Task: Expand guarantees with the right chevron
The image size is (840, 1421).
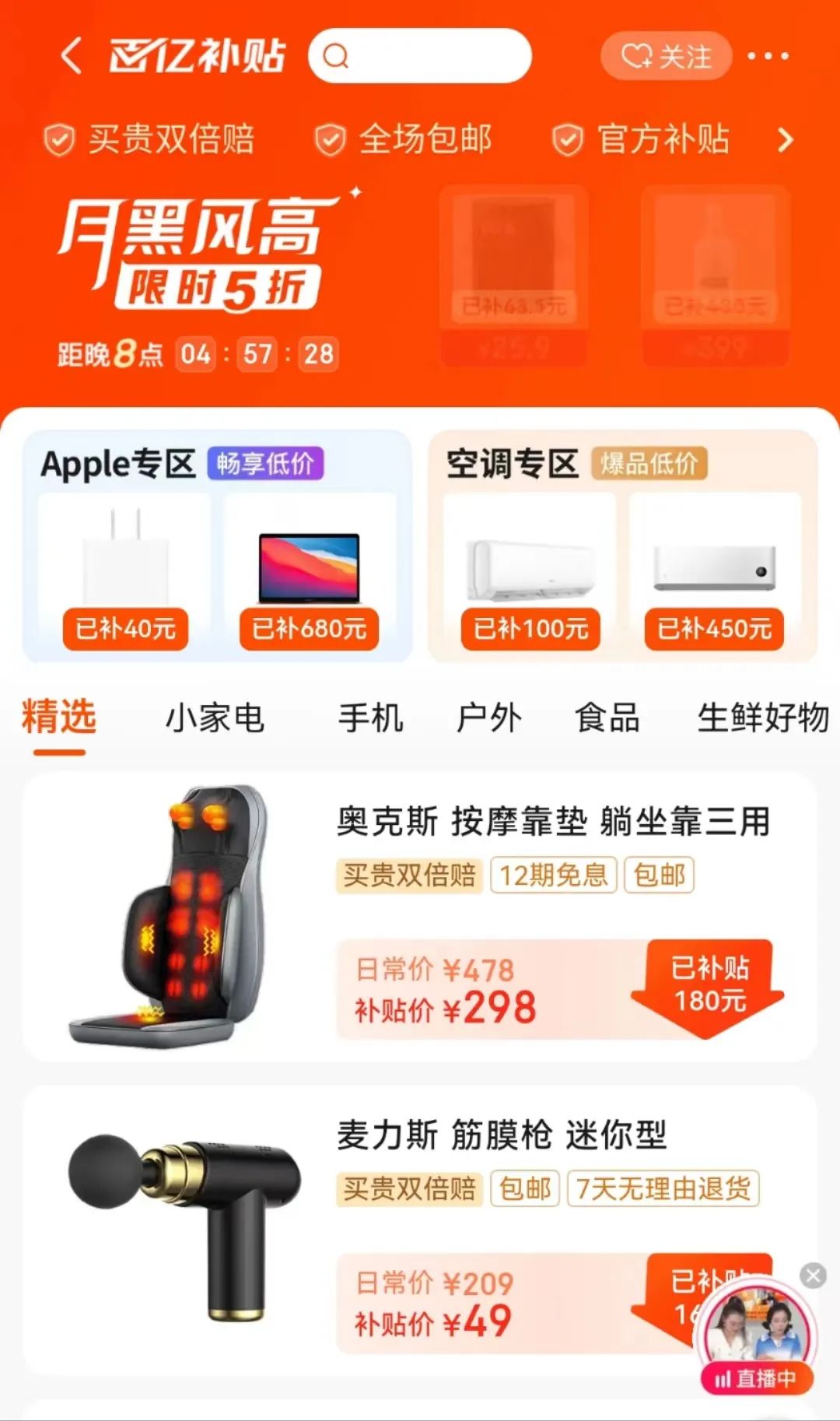Action: [786, 140]
